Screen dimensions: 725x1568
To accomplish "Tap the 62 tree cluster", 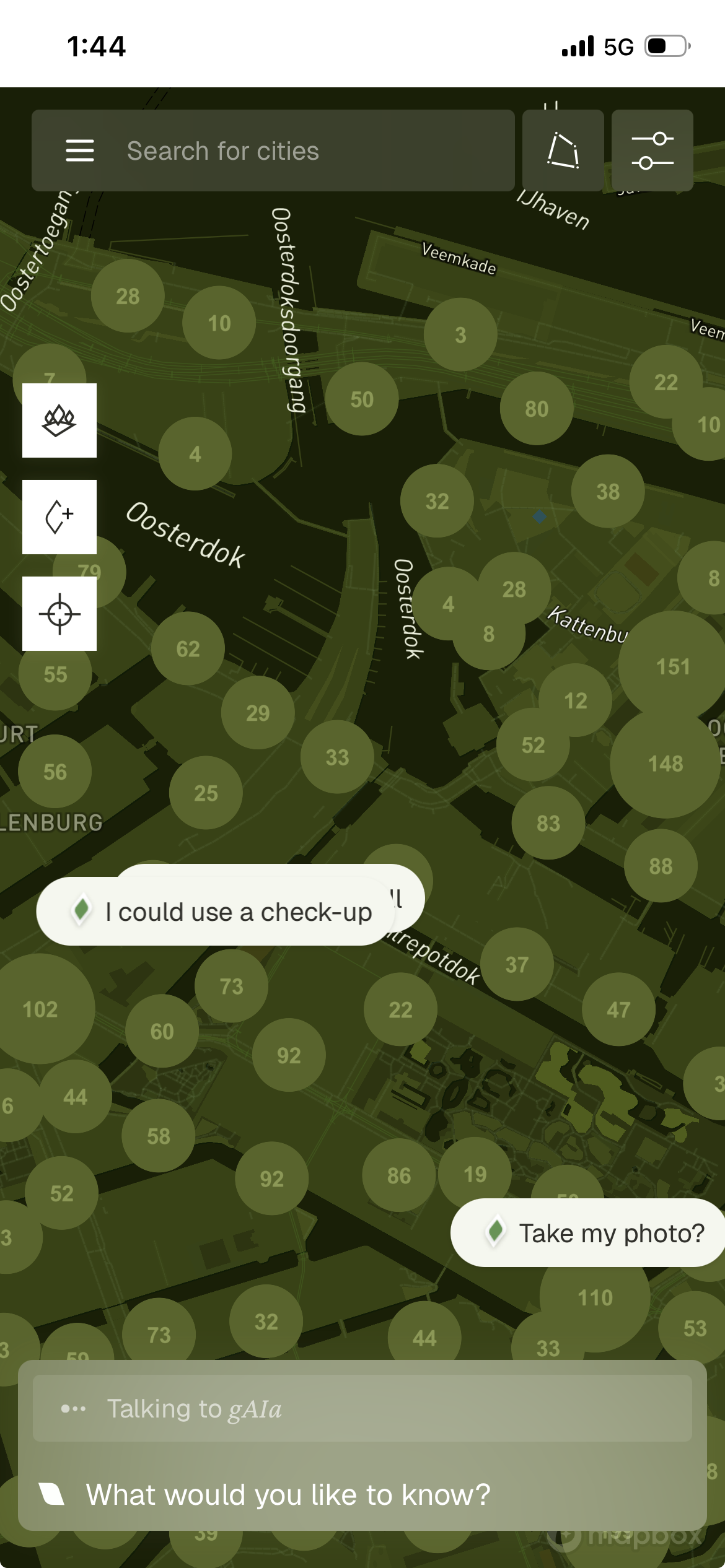I will pos(188,648).
